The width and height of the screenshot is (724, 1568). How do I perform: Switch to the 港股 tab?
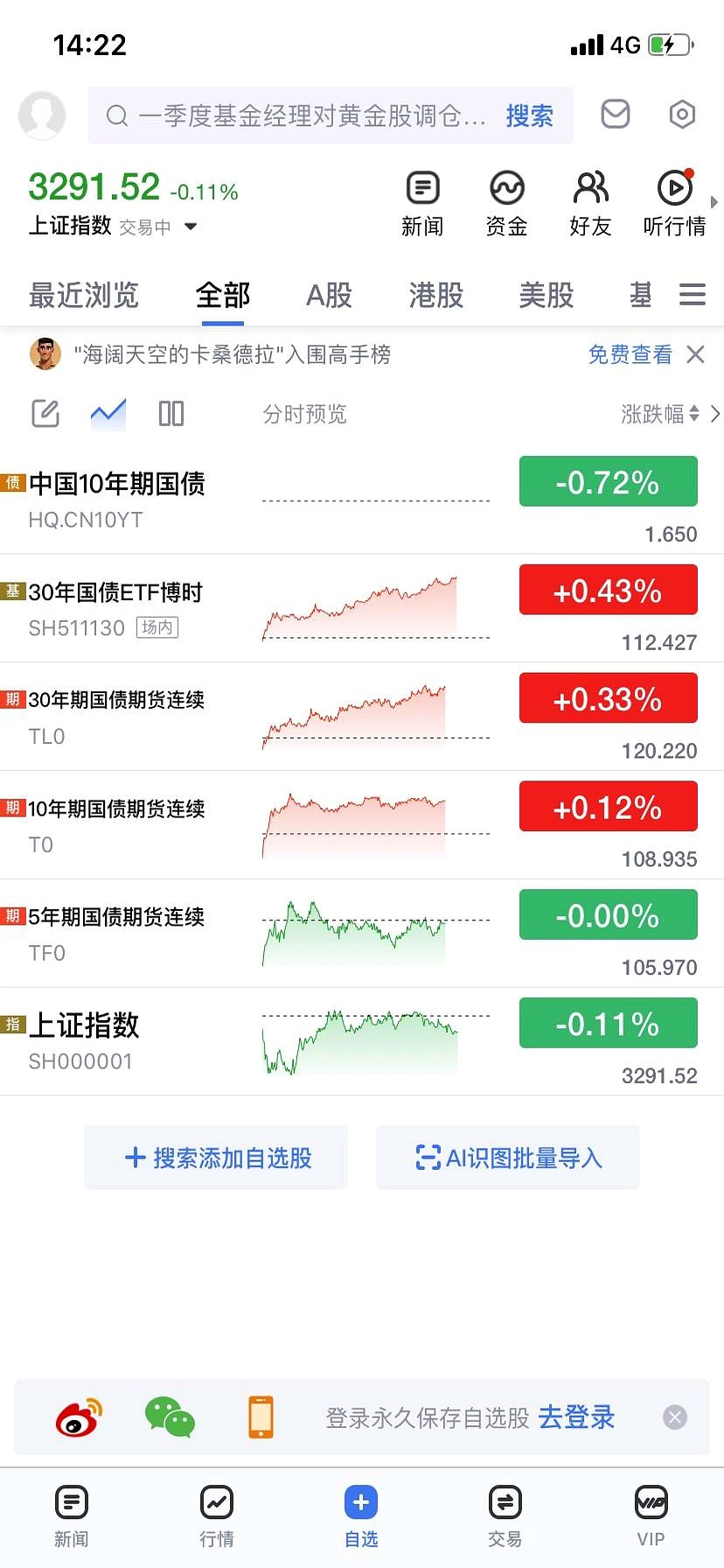pyautogui.click(x=435, y=296)
